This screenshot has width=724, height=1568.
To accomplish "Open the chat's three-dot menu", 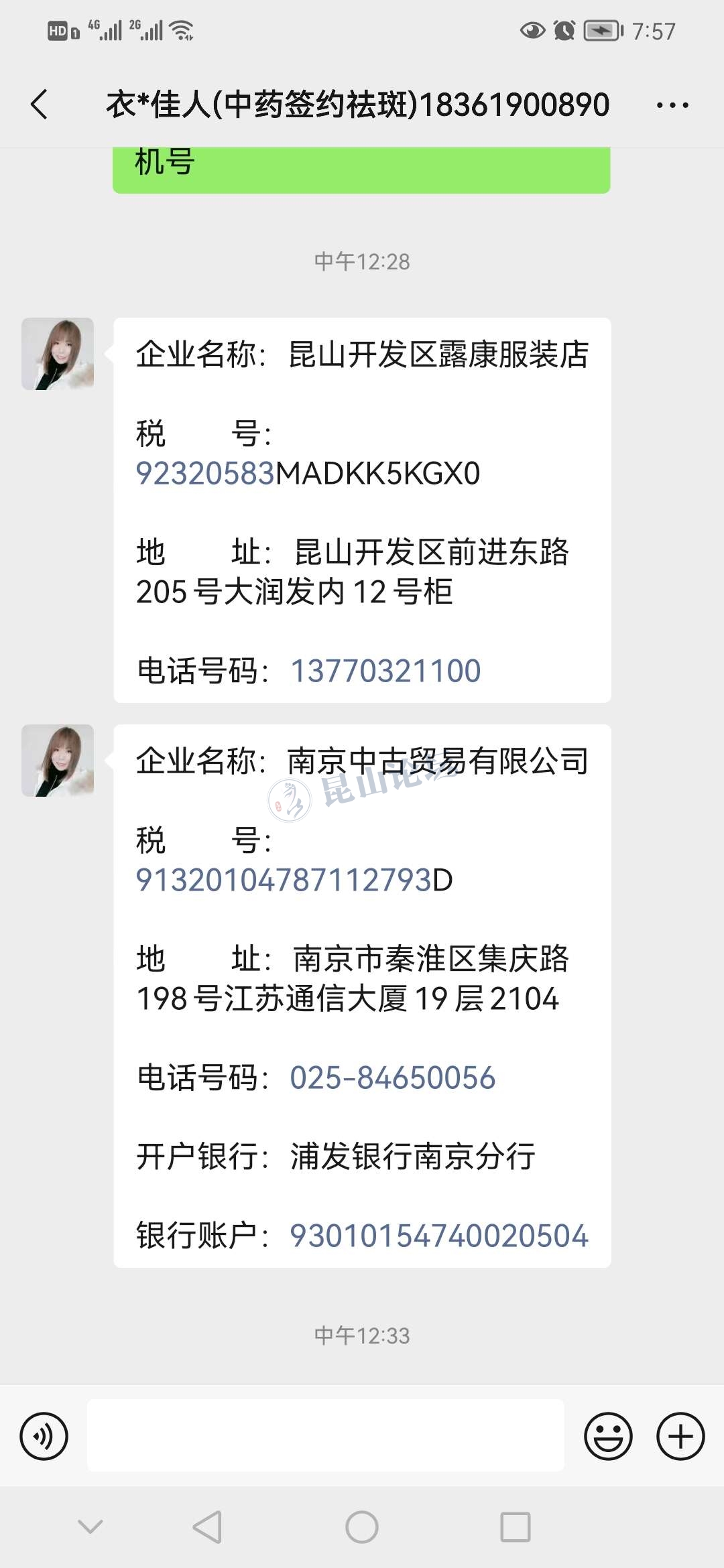I will click(x=672, y=105).
